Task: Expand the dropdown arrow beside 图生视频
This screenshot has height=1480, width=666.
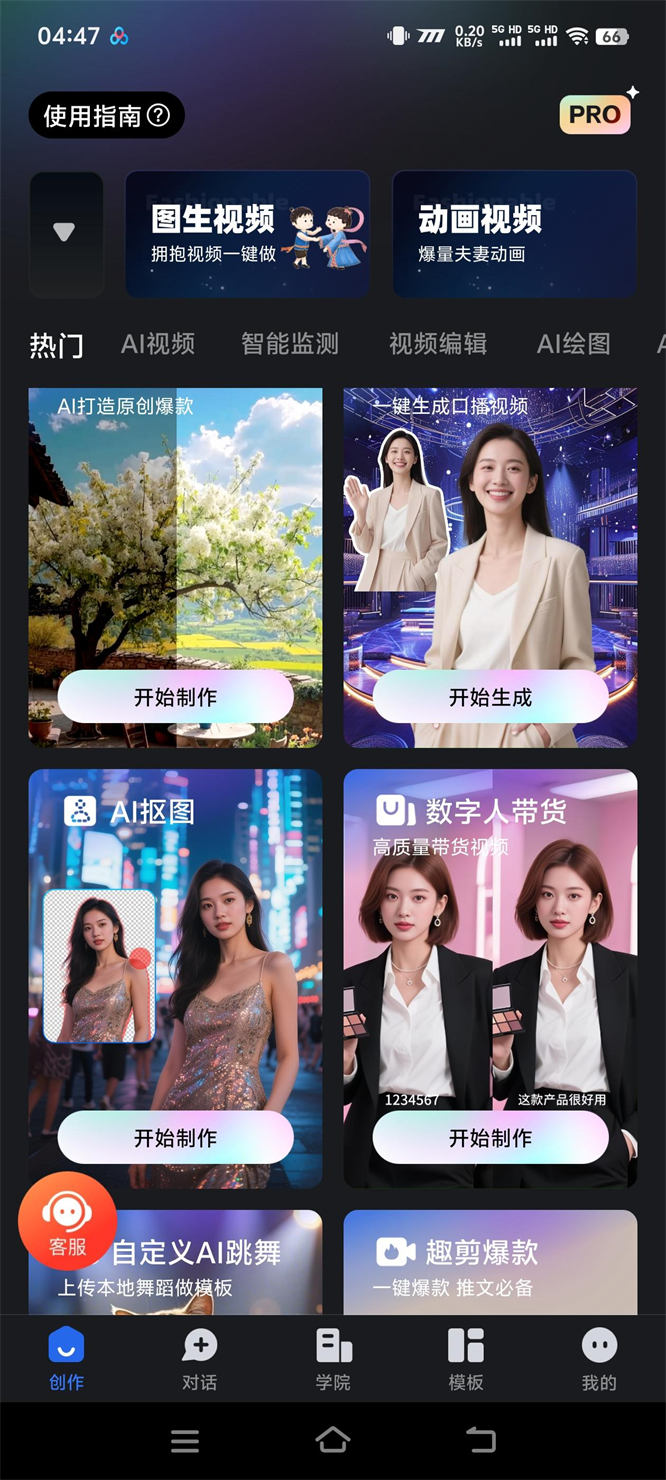Action: tap(65, 233)
